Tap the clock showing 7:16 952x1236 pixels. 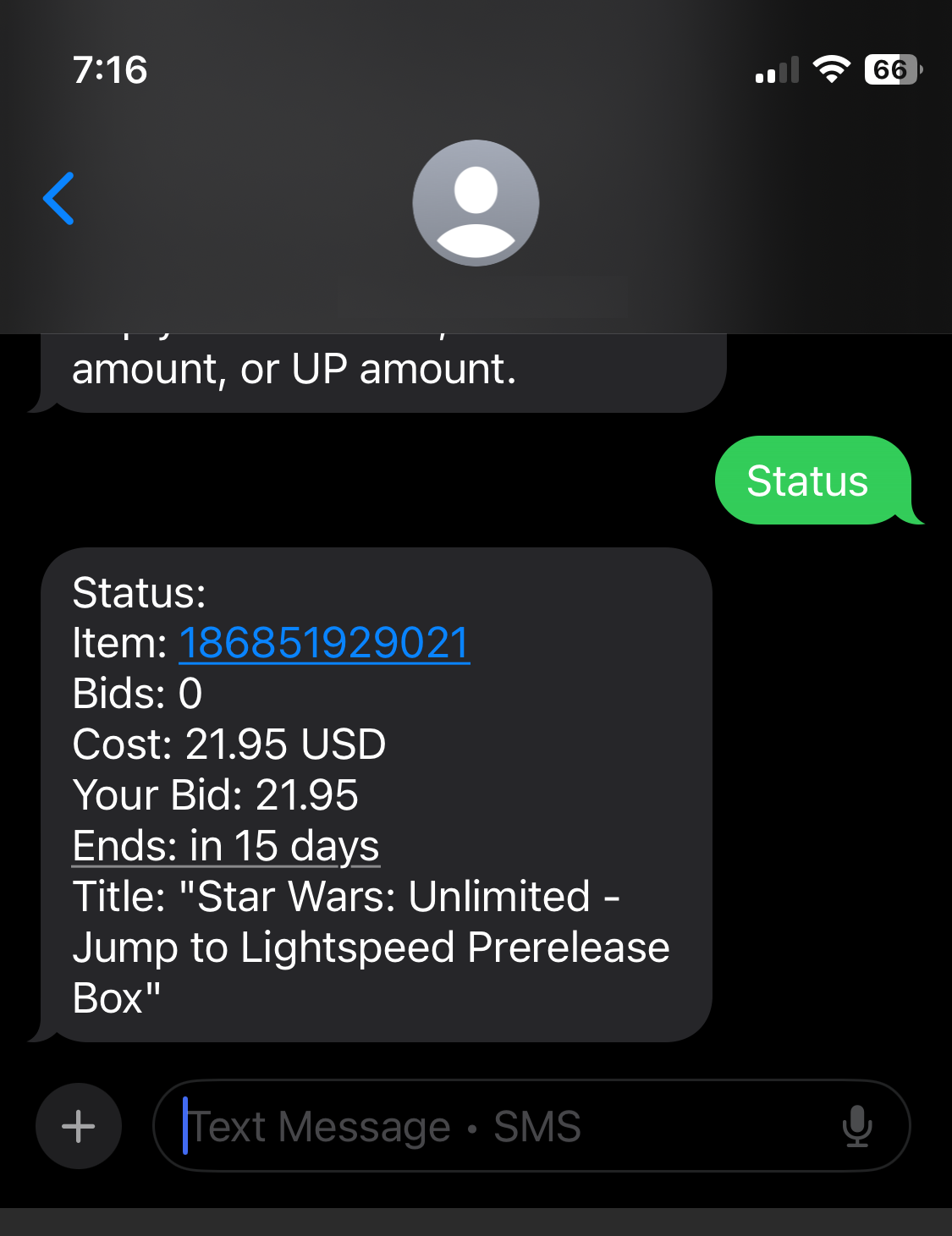(111, 71)
